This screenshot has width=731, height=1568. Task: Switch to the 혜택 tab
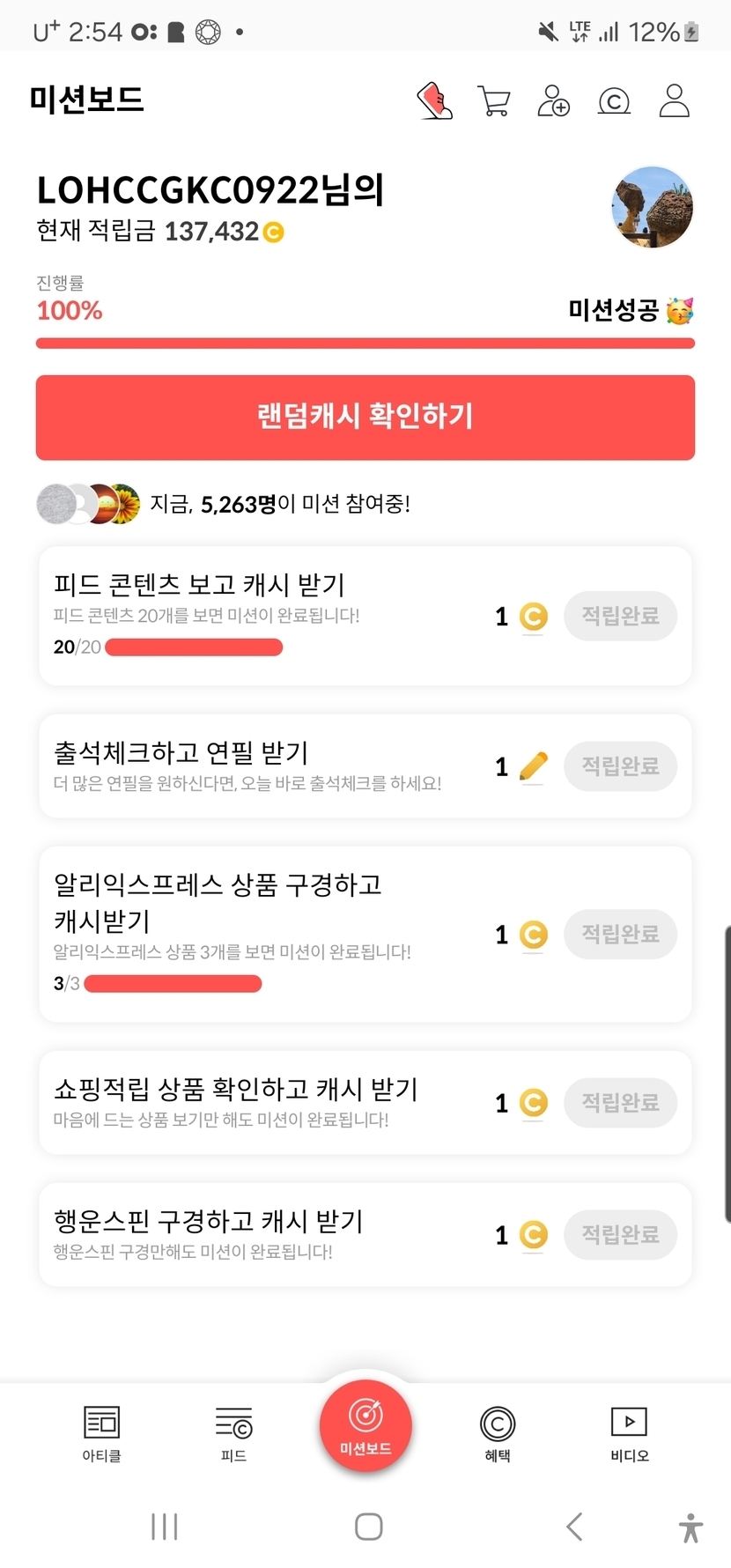[498, 1433]
